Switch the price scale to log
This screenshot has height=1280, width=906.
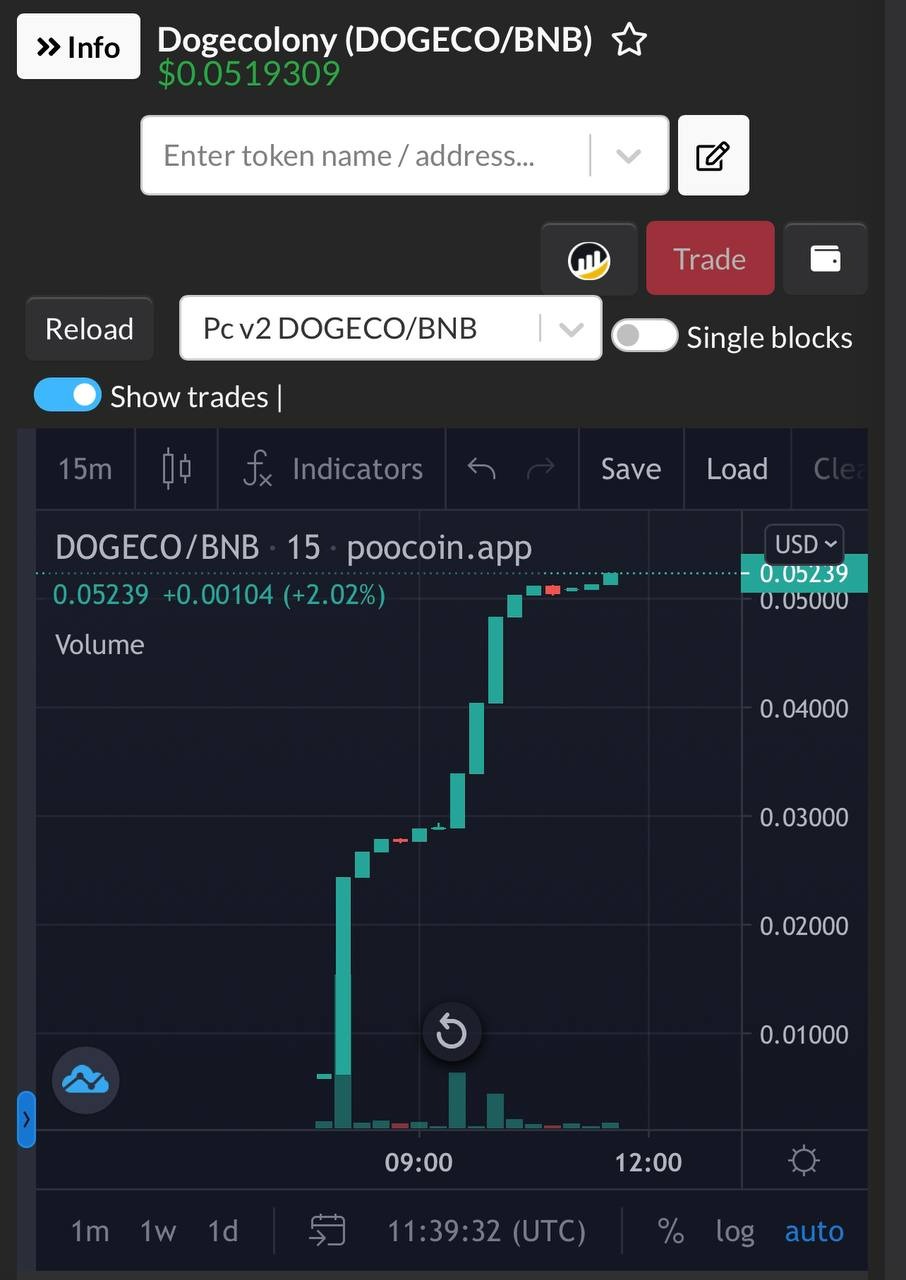735,1231
